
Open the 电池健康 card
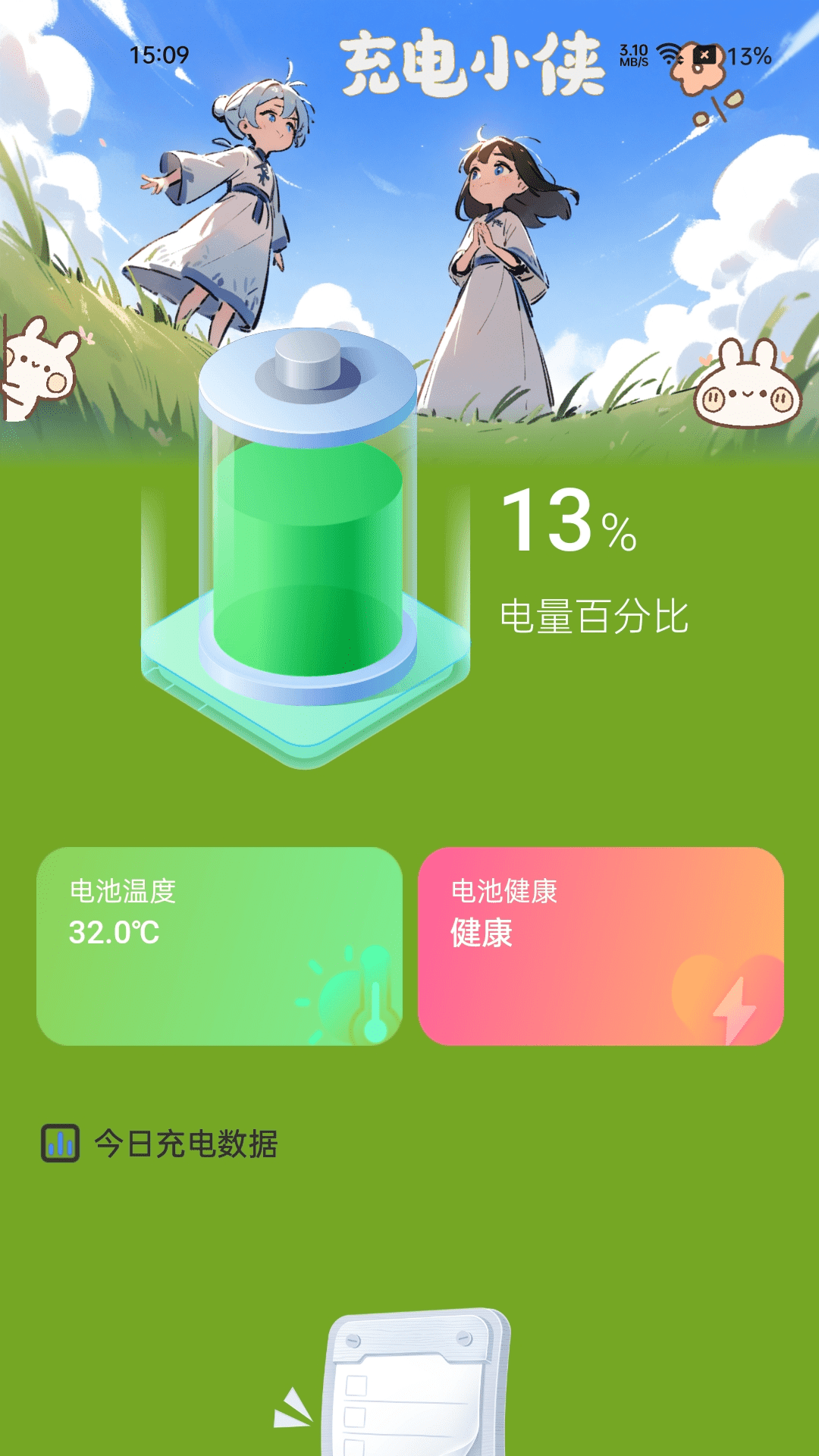[600, 946]
